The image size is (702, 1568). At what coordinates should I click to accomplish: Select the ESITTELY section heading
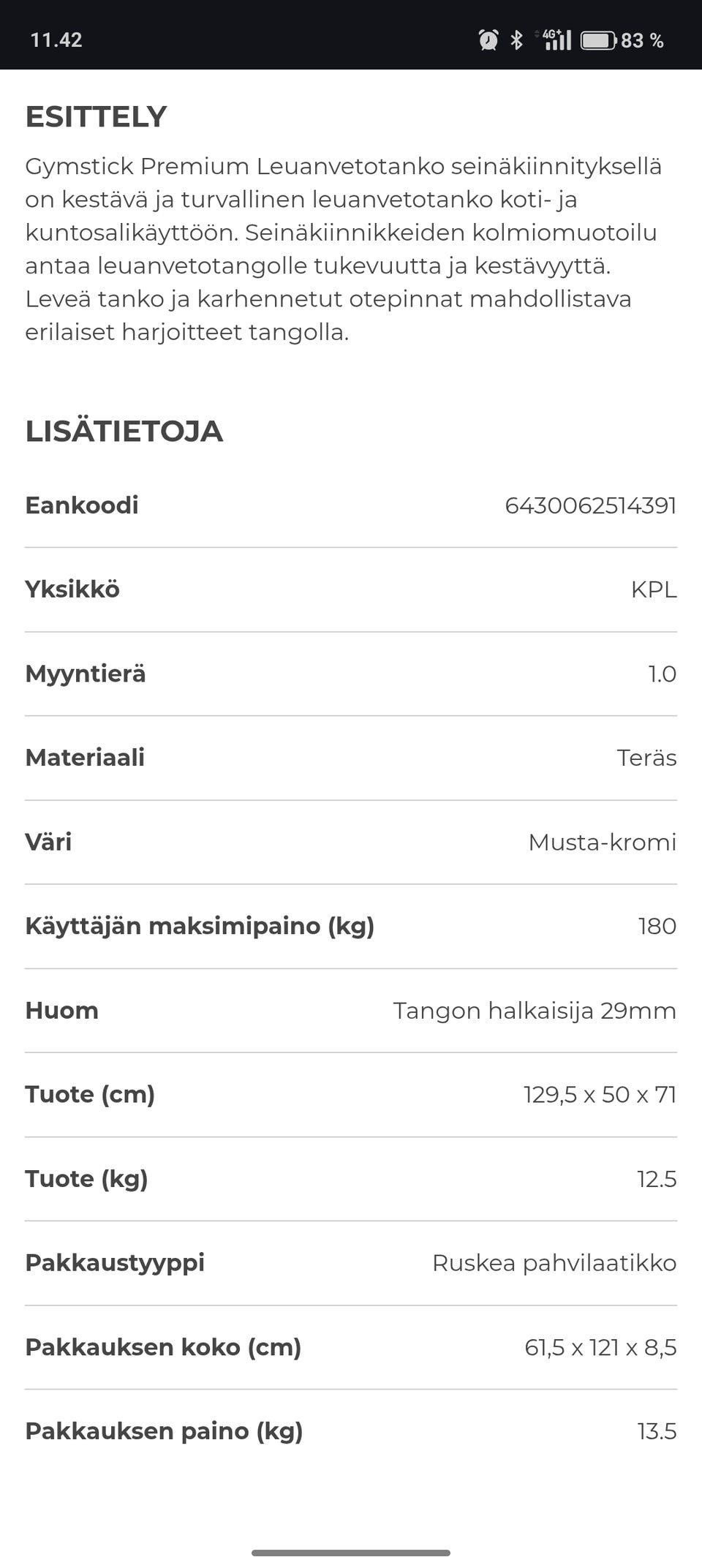[x=95, y=116]
